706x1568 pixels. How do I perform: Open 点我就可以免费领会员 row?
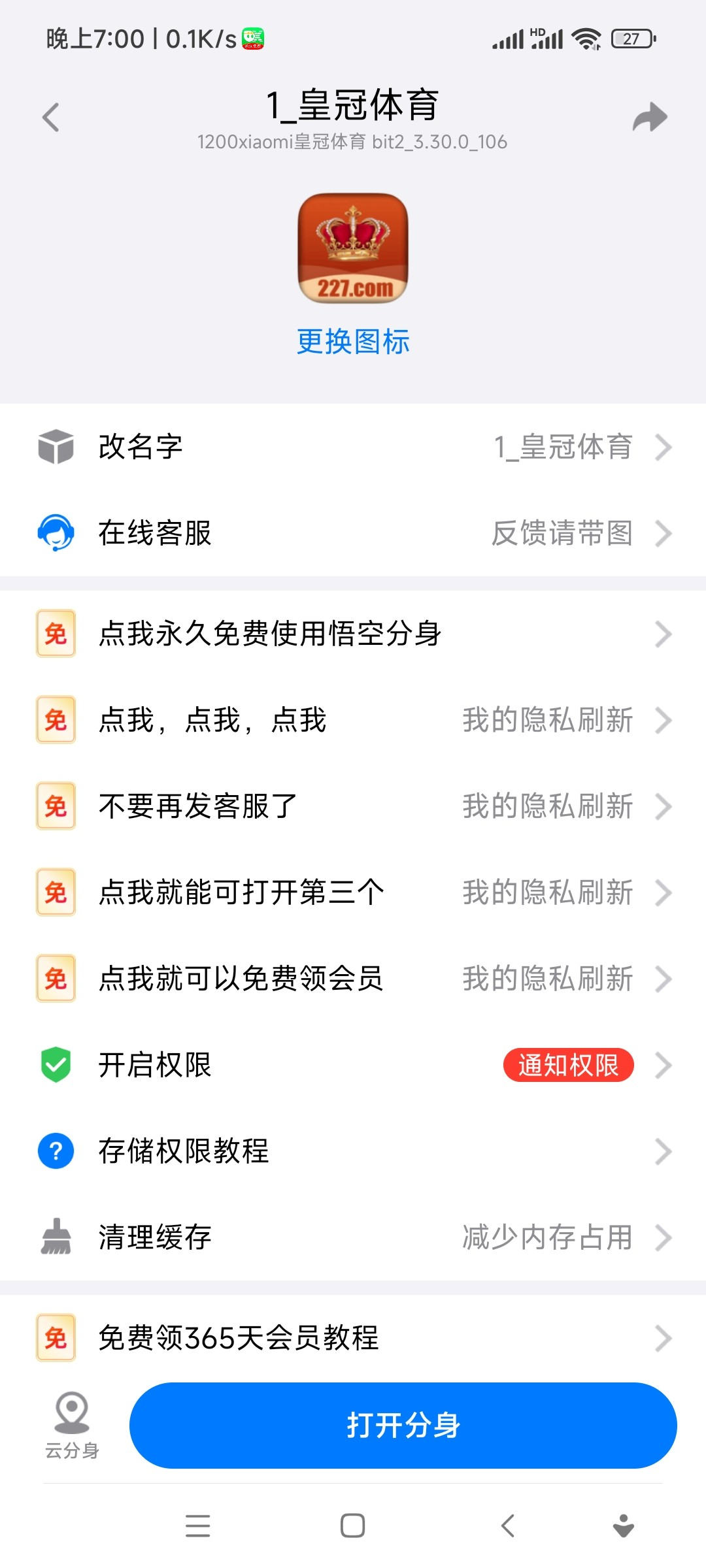click(353, 979)
